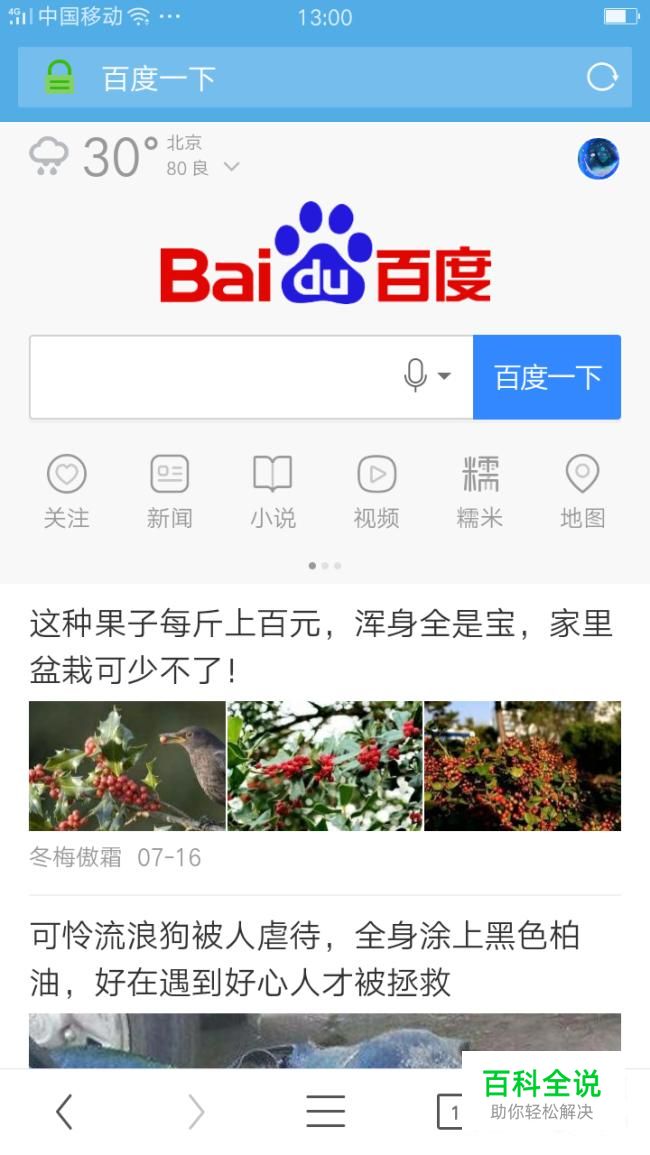
Task: Open the 关注 follow section
Action: (67, 491)
